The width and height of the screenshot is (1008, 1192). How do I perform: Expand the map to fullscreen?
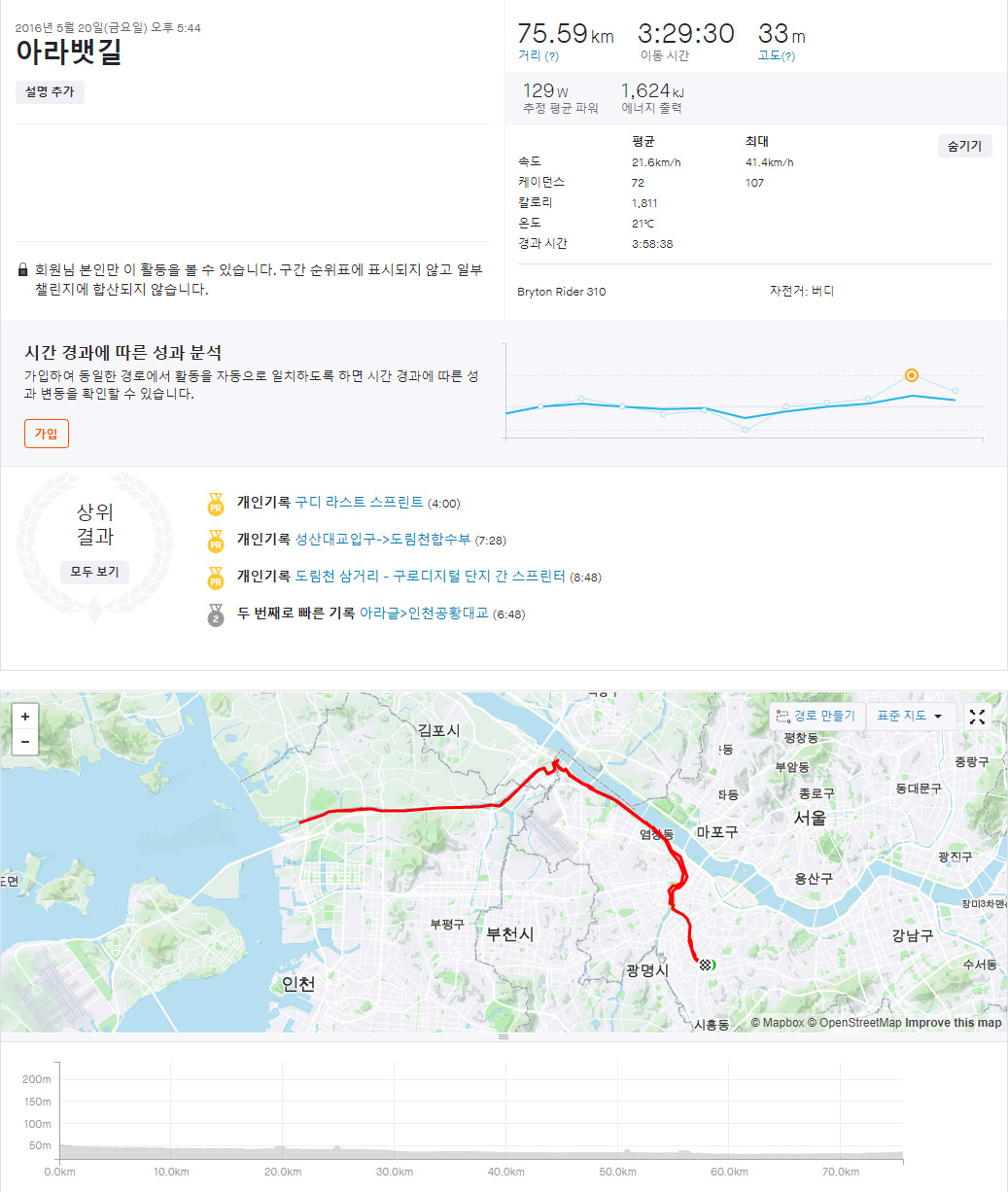coord(977,717)
